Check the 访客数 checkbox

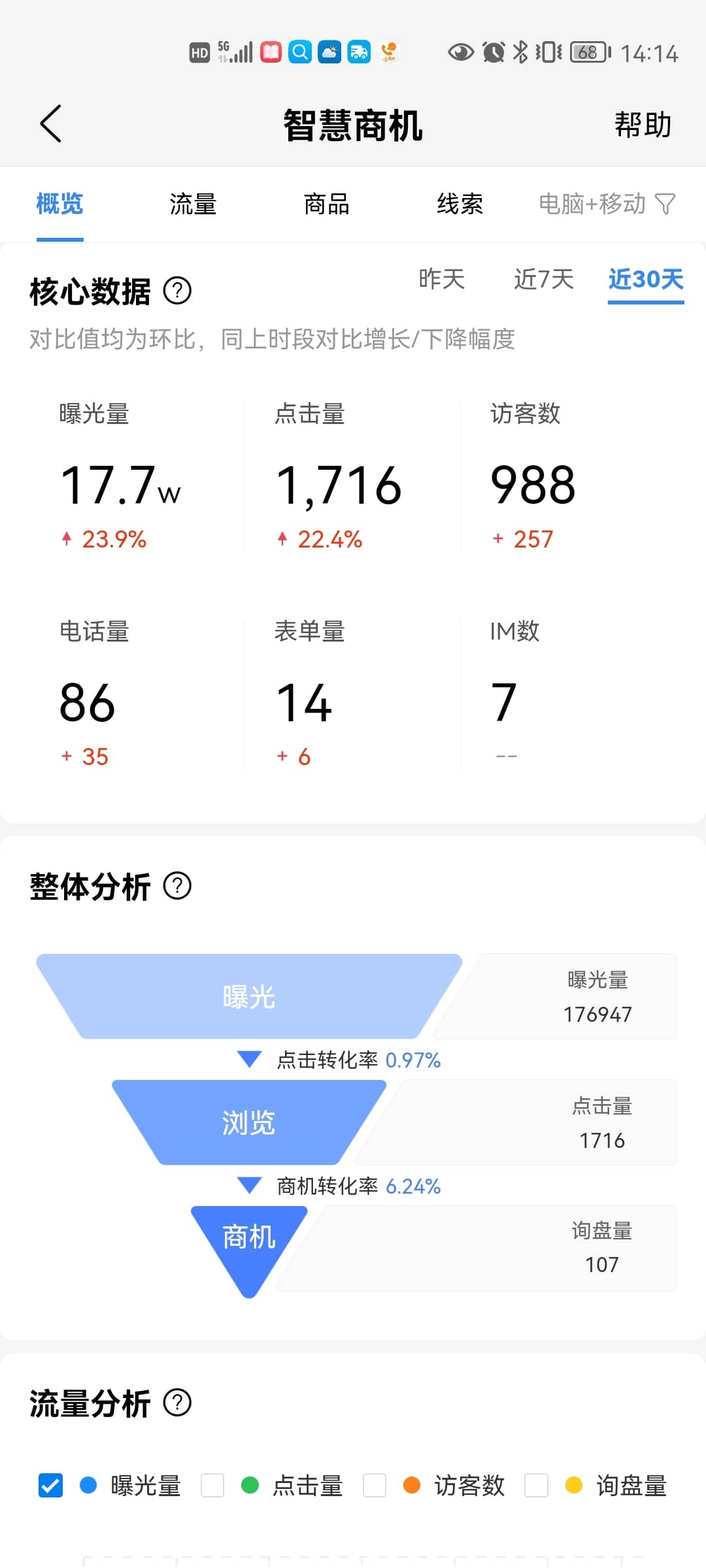pyautogui.click(x=375, y=1485)
